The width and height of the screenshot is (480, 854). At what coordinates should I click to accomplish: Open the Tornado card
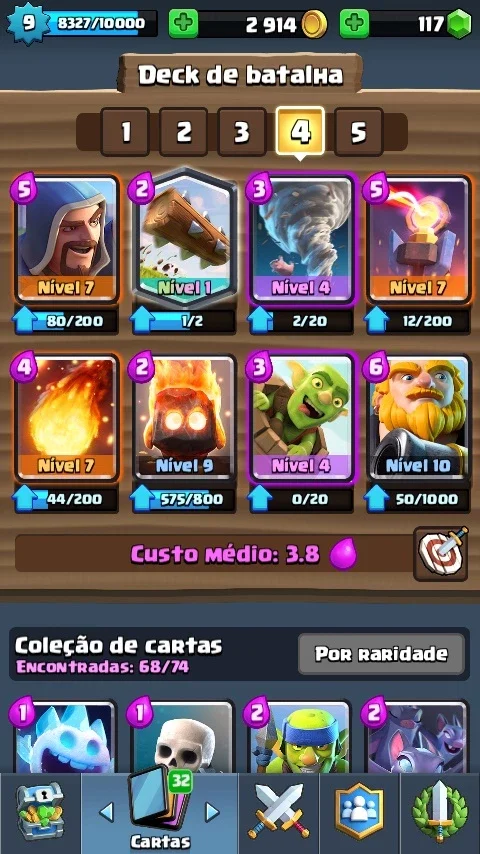[301, 239]
